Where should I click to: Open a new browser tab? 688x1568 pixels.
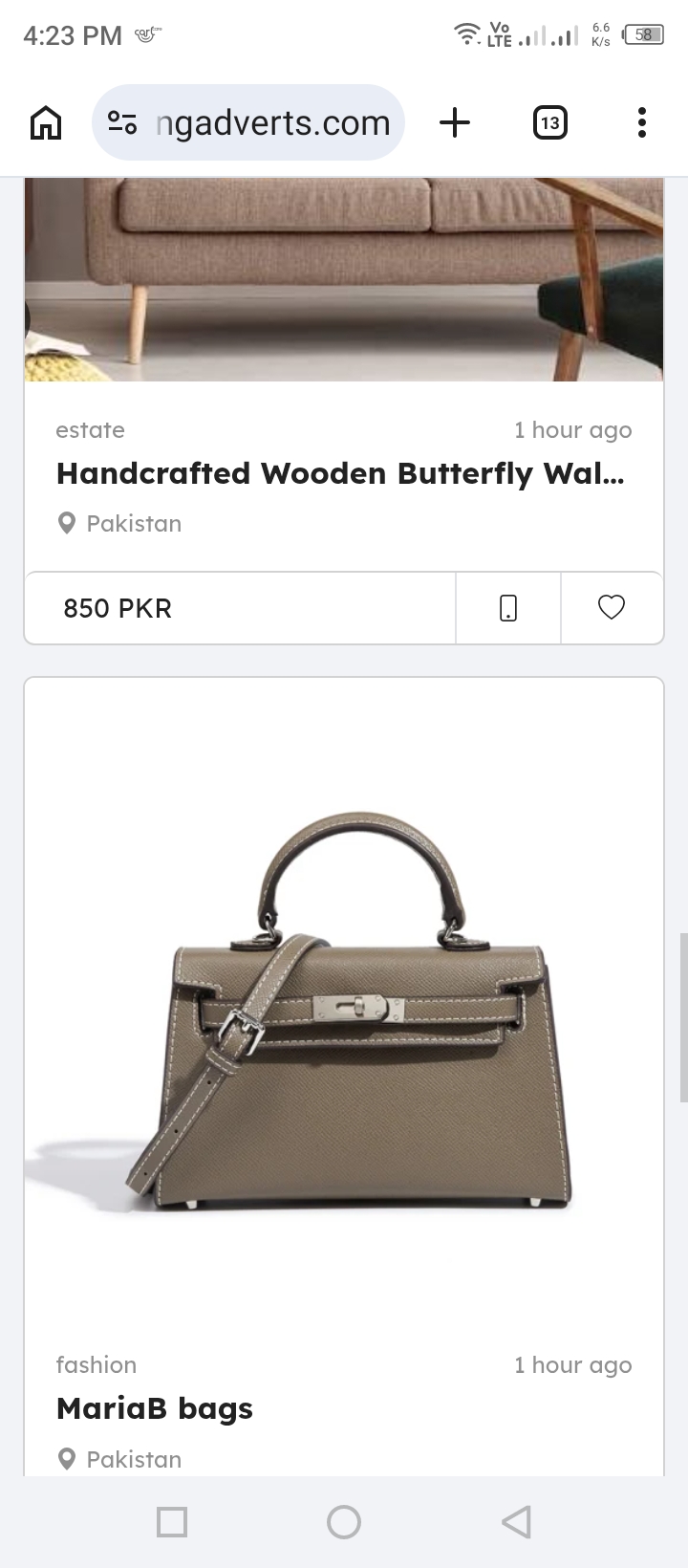[455, 122]
